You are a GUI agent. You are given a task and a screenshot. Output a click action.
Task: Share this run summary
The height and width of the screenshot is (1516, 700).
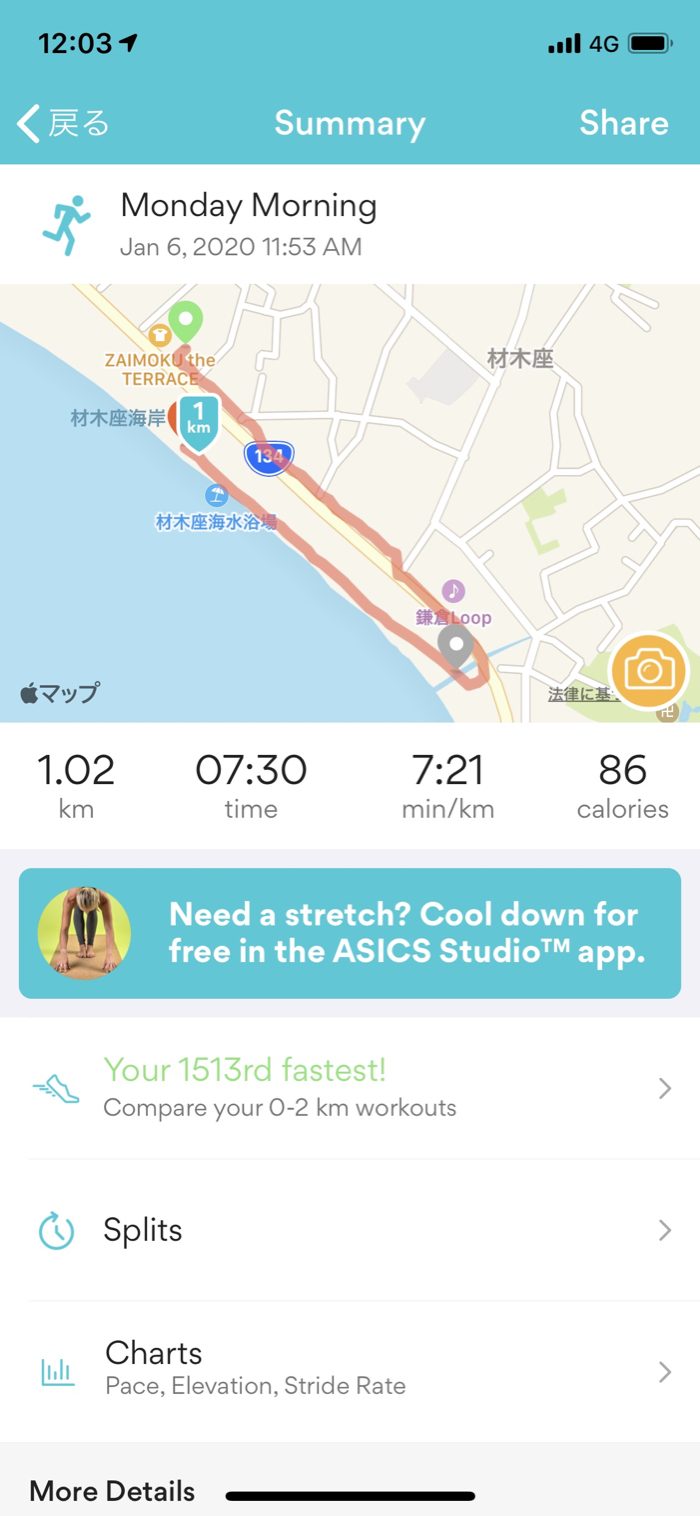click(x=623, y=123)
